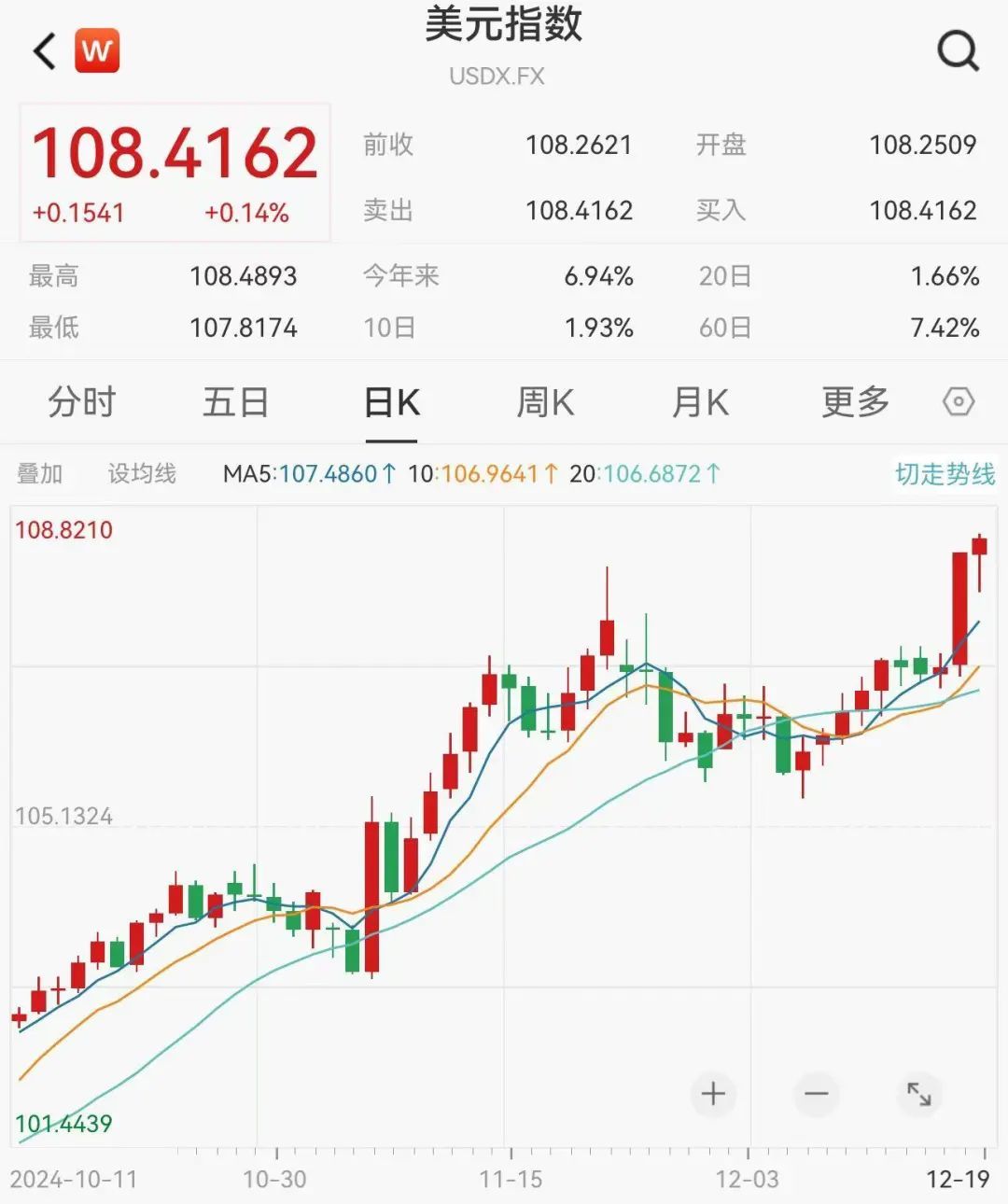
Task: Select the 日K chart tab
Action: 391,402
